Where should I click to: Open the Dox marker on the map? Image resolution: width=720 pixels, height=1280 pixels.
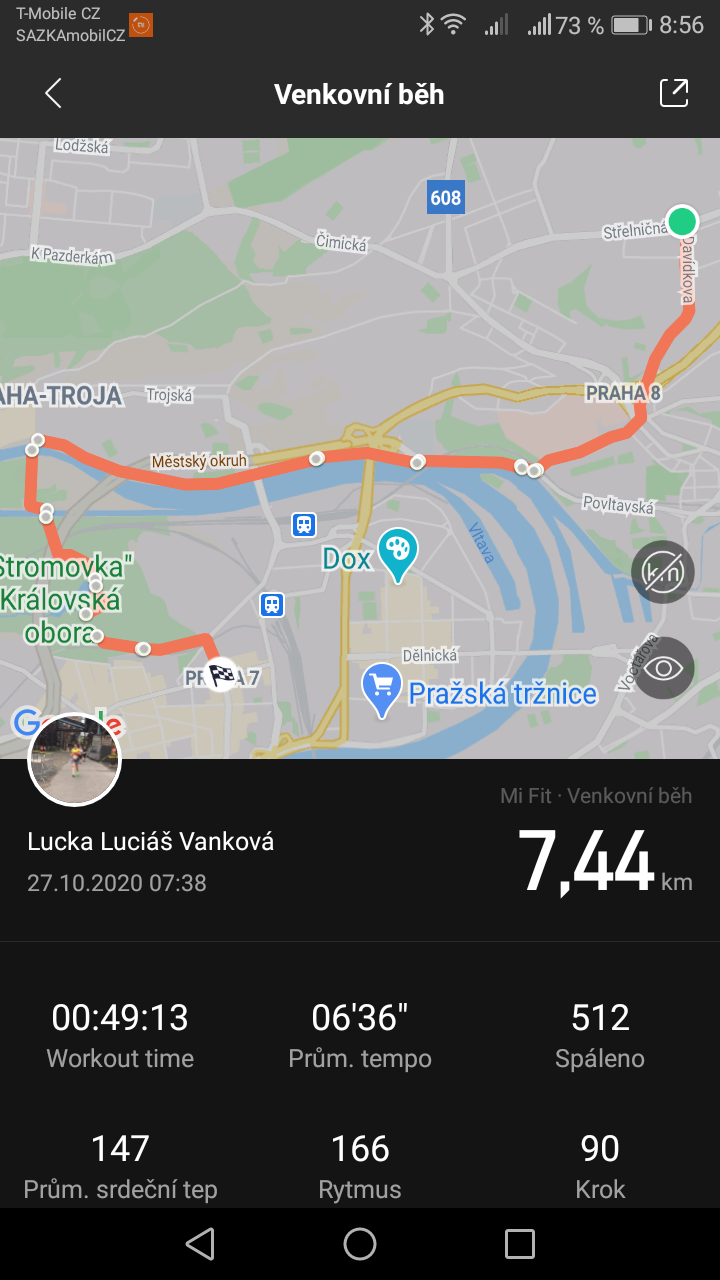pyautogui.click(x=398, y=554)
